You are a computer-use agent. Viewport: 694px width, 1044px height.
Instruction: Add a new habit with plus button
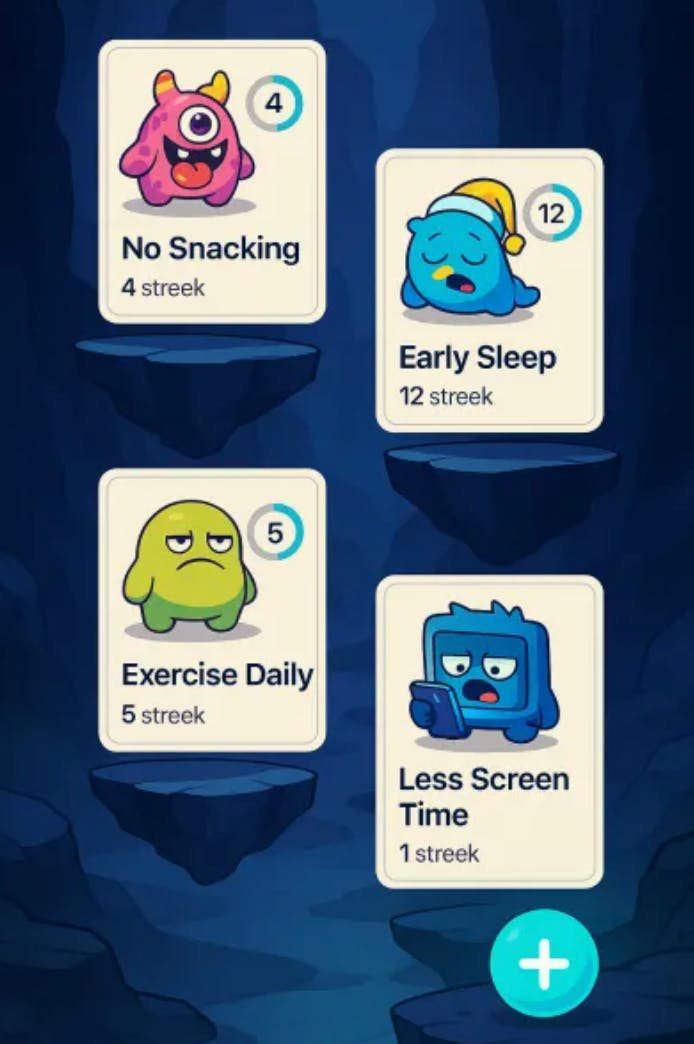[544, 965]
